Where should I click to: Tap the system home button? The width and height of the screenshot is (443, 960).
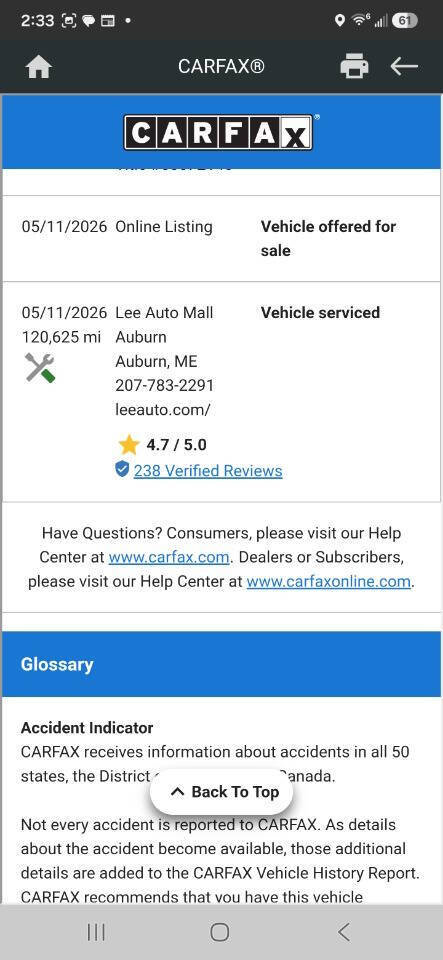(x=220, y=932)
